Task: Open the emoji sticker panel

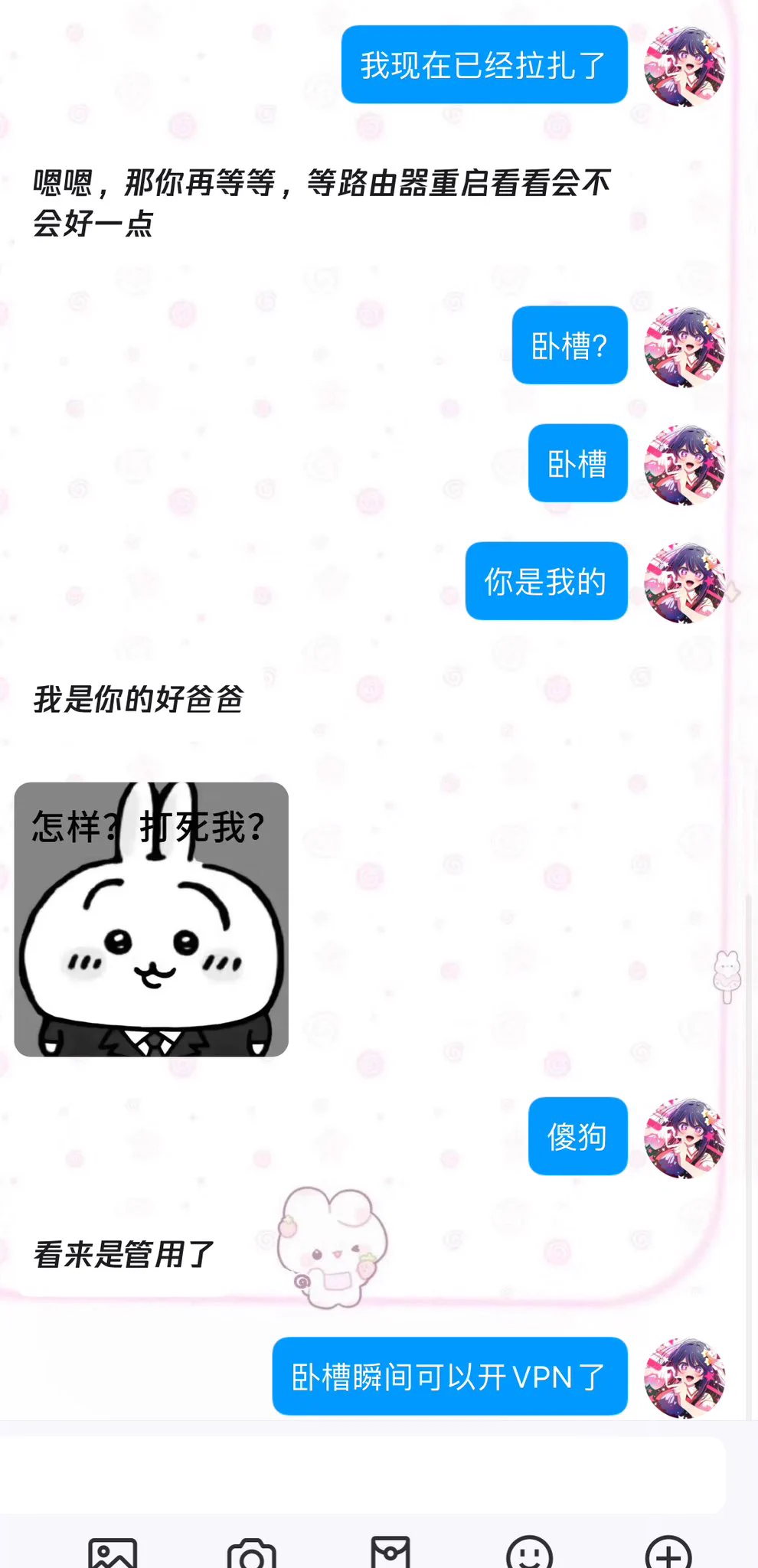Action: (529, 1554)
